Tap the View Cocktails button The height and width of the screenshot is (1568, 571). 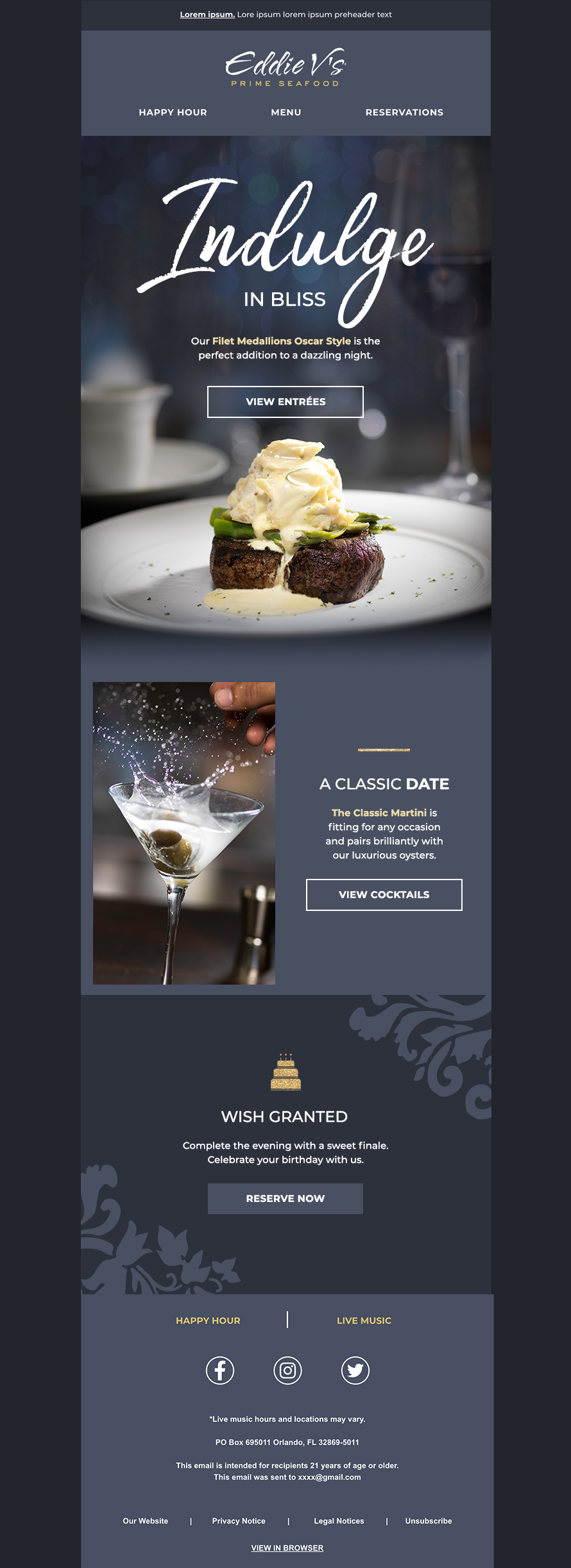[x=384, y=895]
